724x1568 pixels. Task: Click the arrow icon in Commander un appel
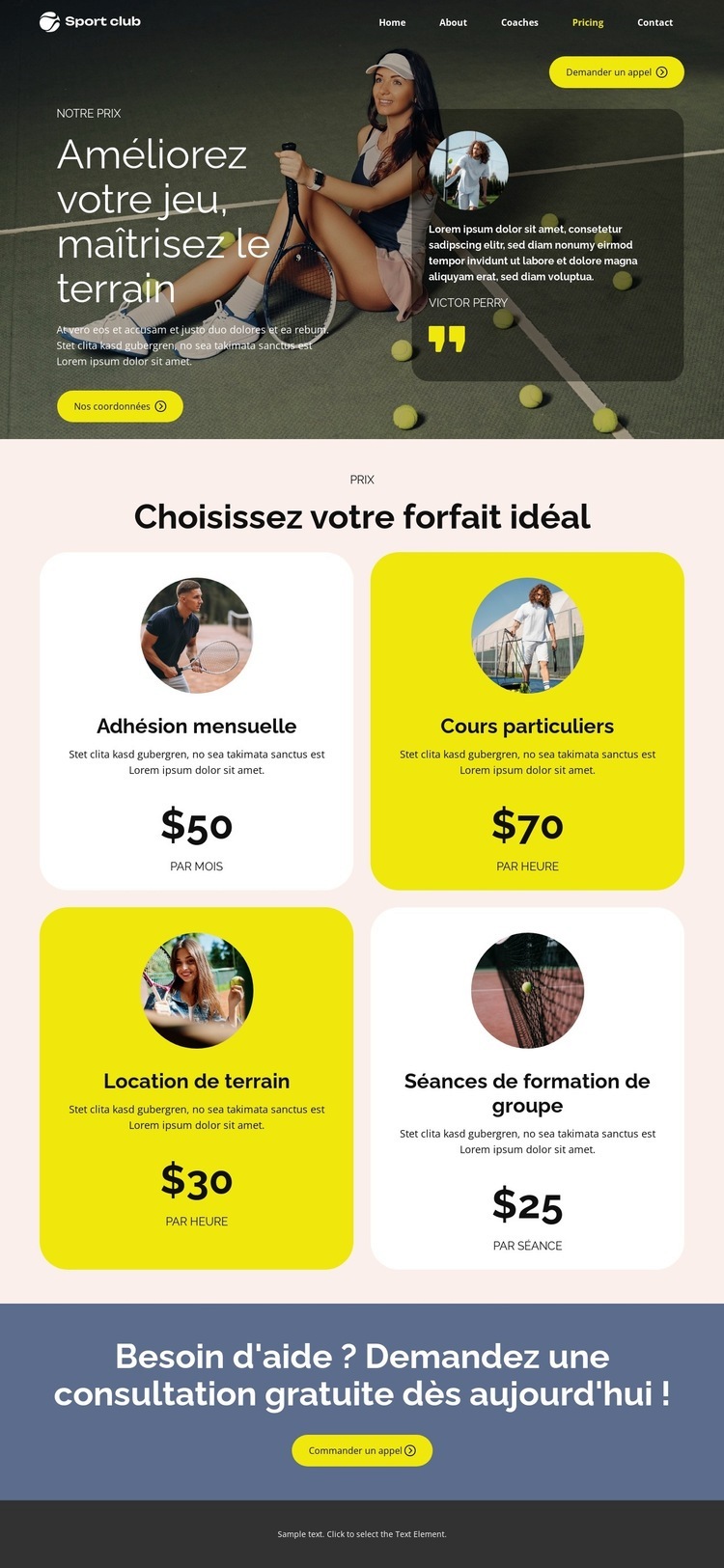[410, 1450]
